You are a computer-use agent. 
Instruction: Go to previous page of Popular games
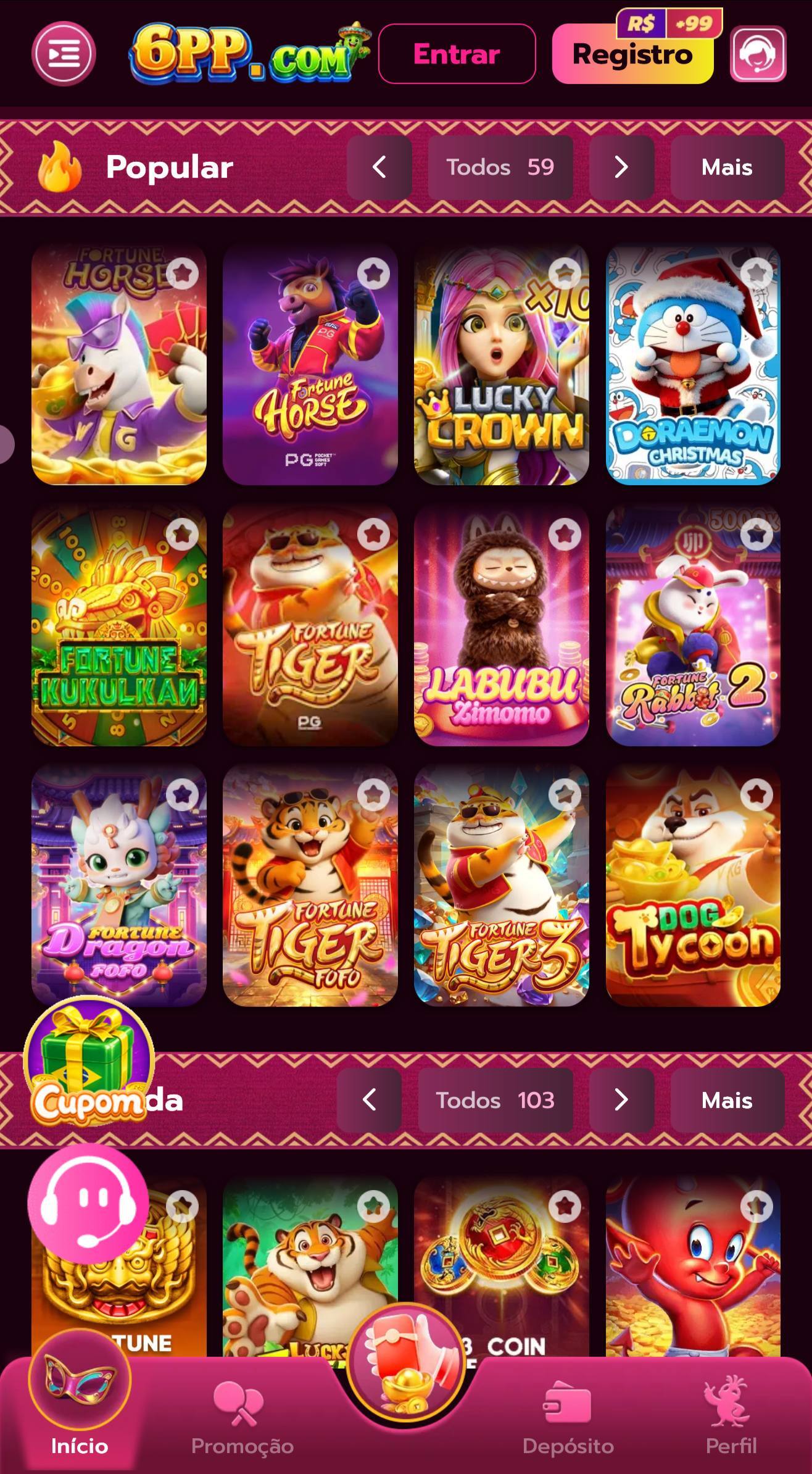coord(379,167)
